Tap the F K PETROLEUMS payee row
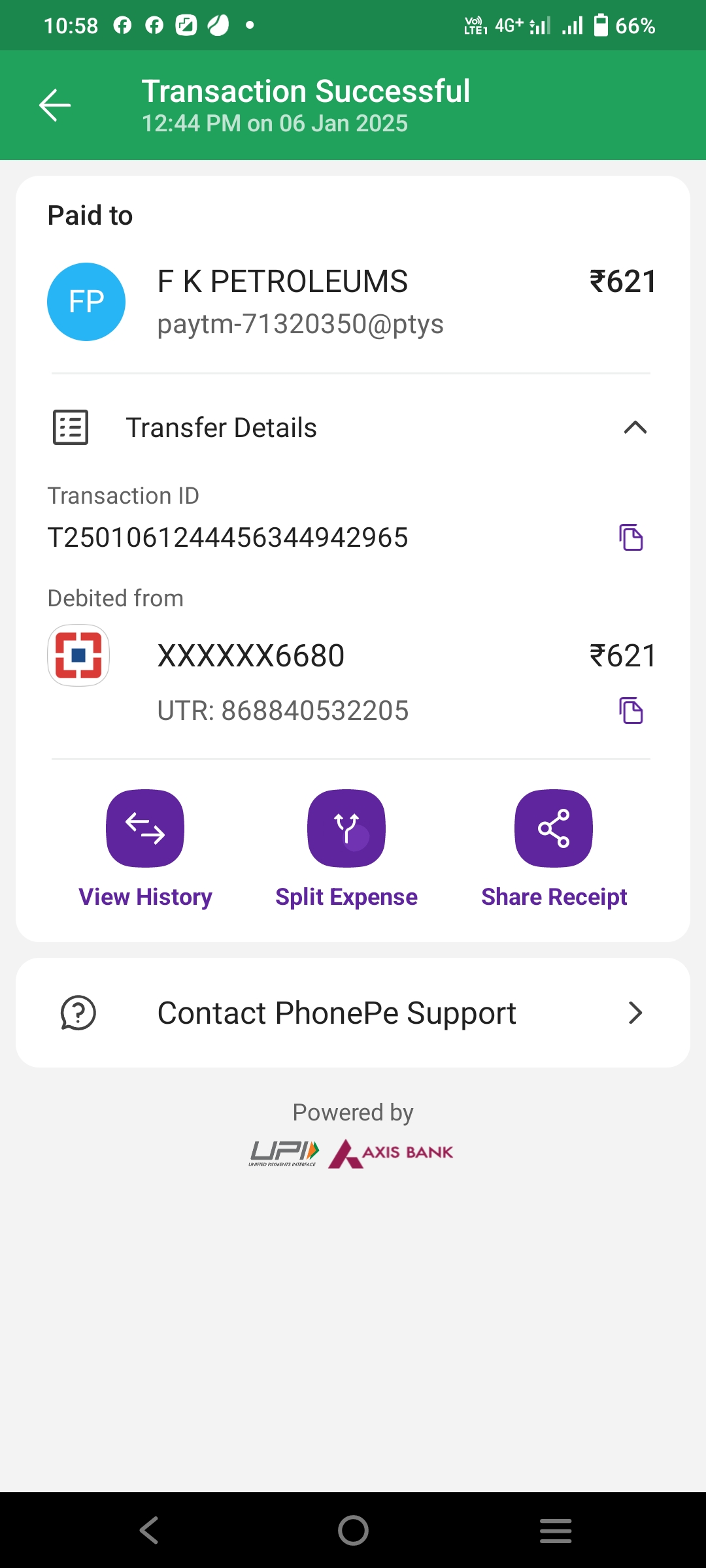 [353, 302]
